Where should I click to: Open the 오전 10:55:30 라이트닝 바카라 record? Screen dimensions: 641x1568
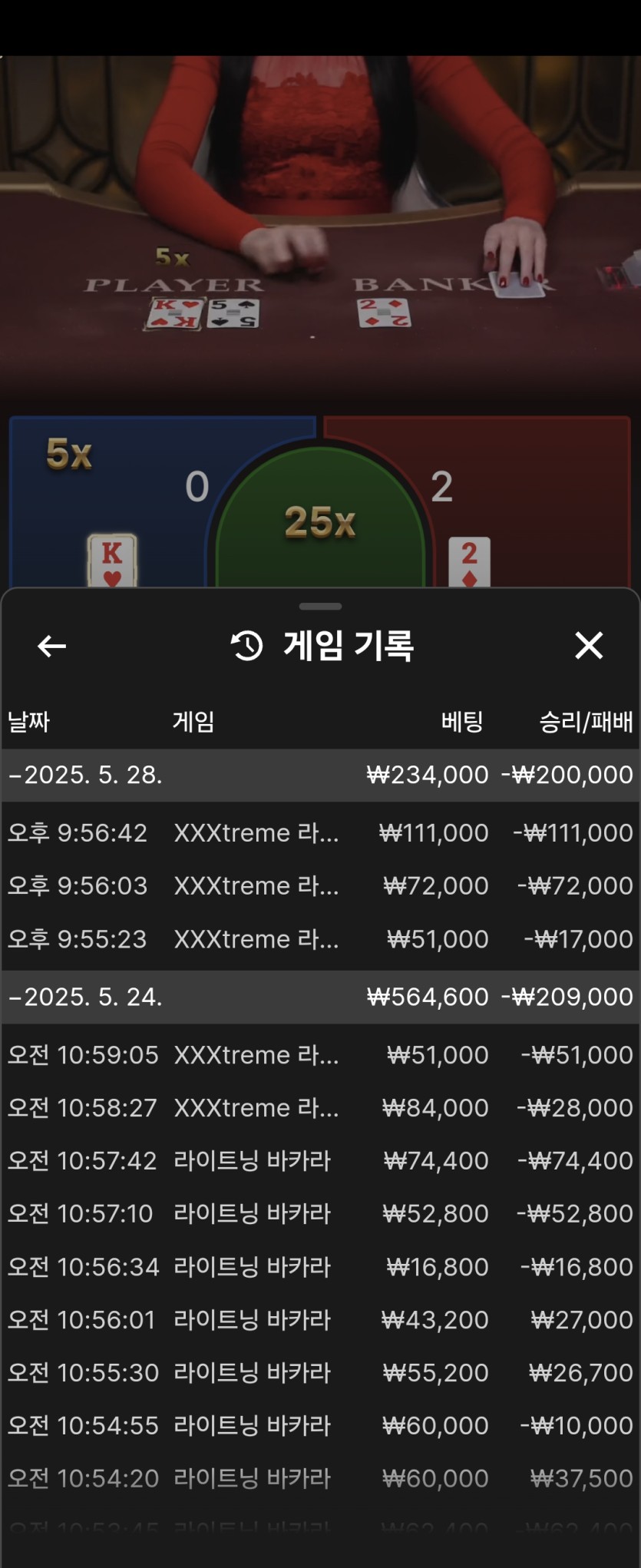tap(320, 1372)
